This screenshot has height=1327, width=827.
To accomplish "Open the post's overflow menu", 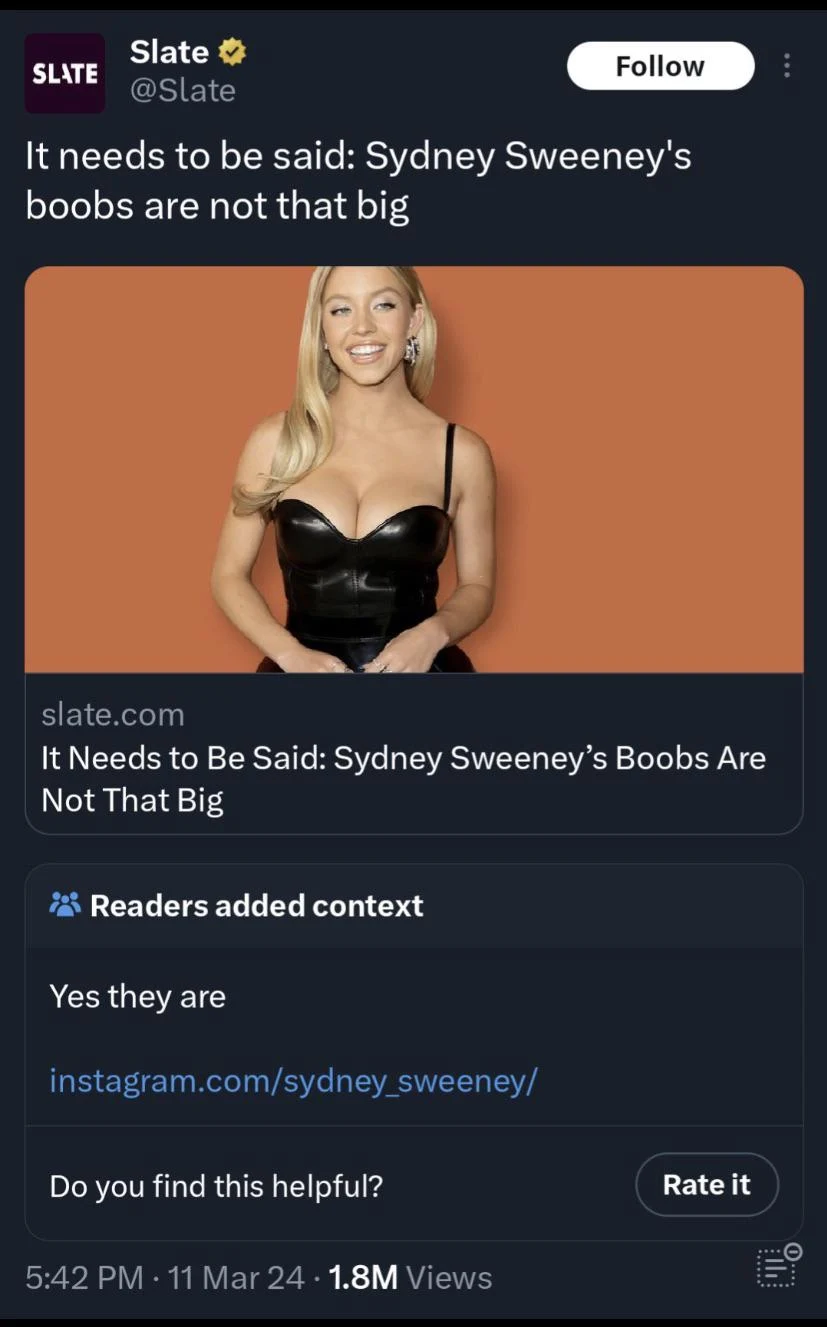I will [x=787, y=66].
